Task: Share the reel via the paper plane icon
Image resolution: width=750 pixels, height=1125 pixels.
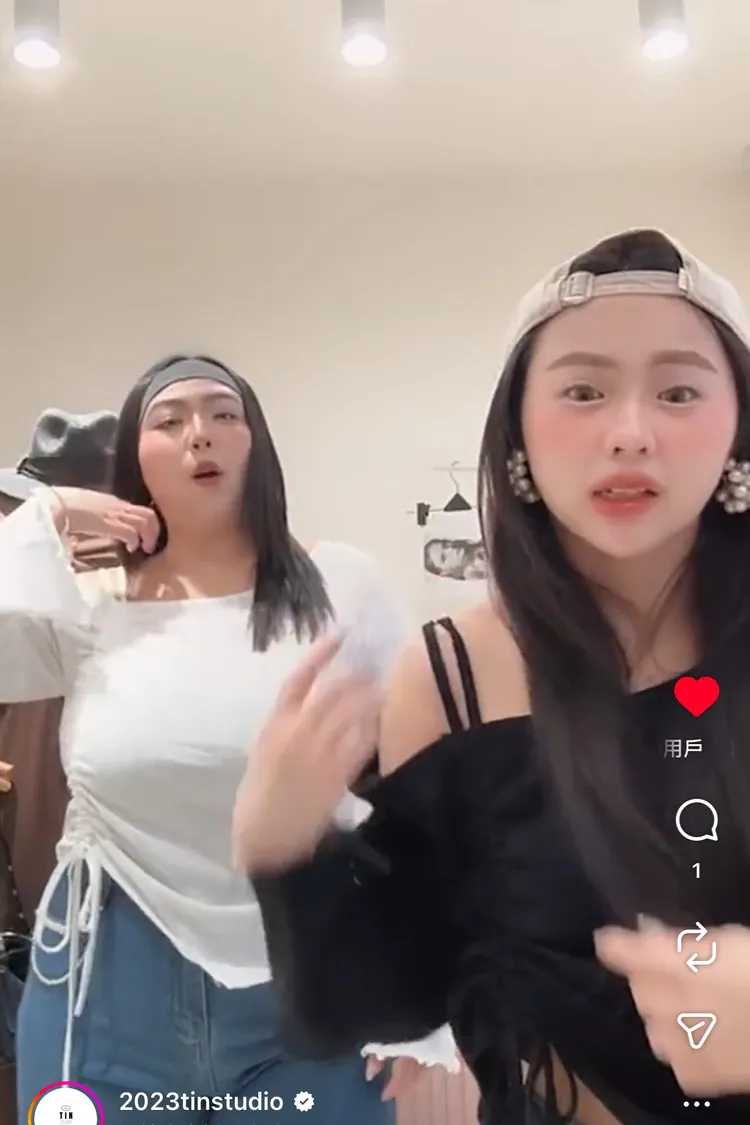Action: pyautogui.click(x=696, y=1031)
